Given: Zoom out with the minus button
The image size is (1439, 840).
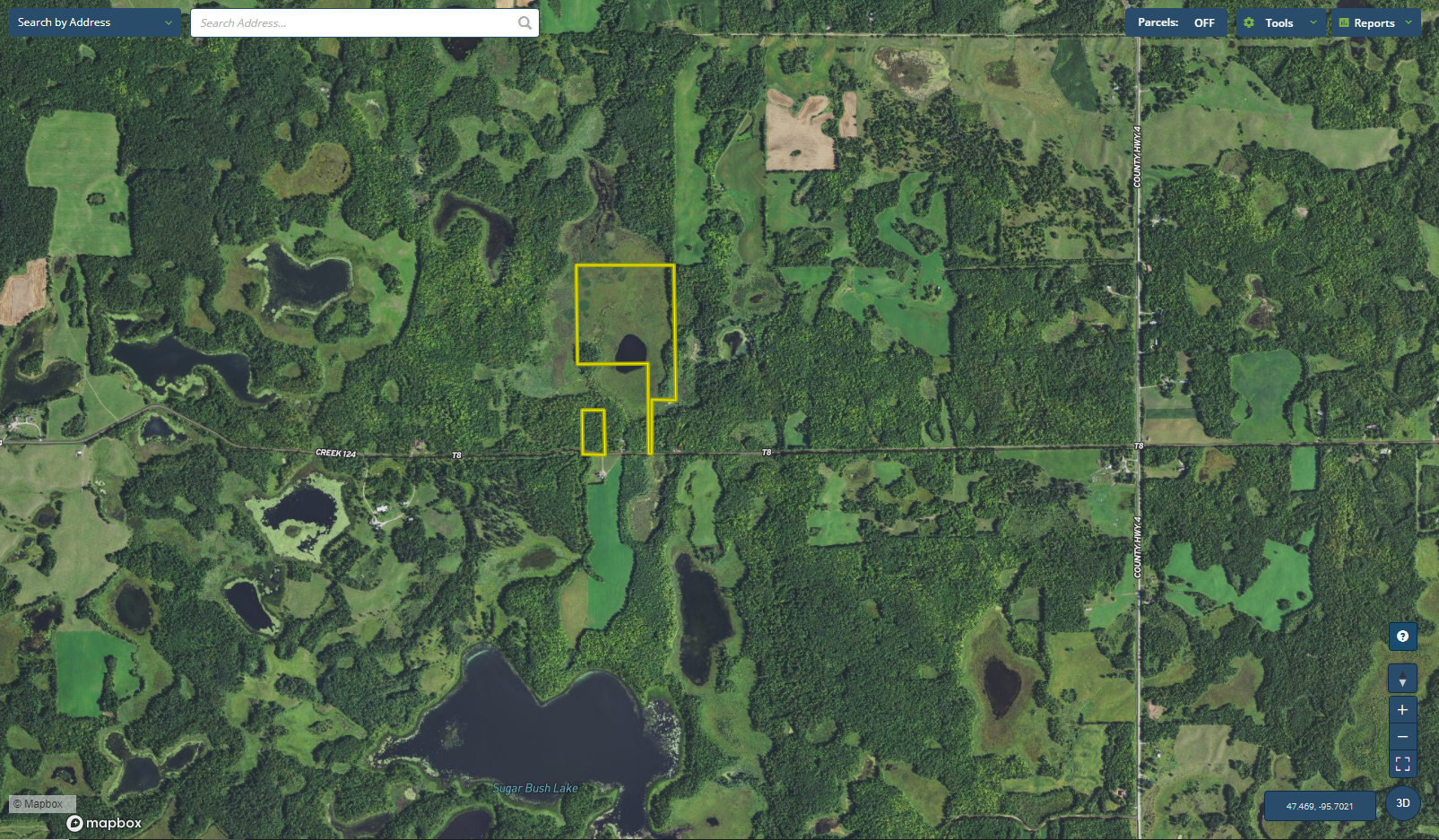Looking at the screenshot, I should 1402,737.
